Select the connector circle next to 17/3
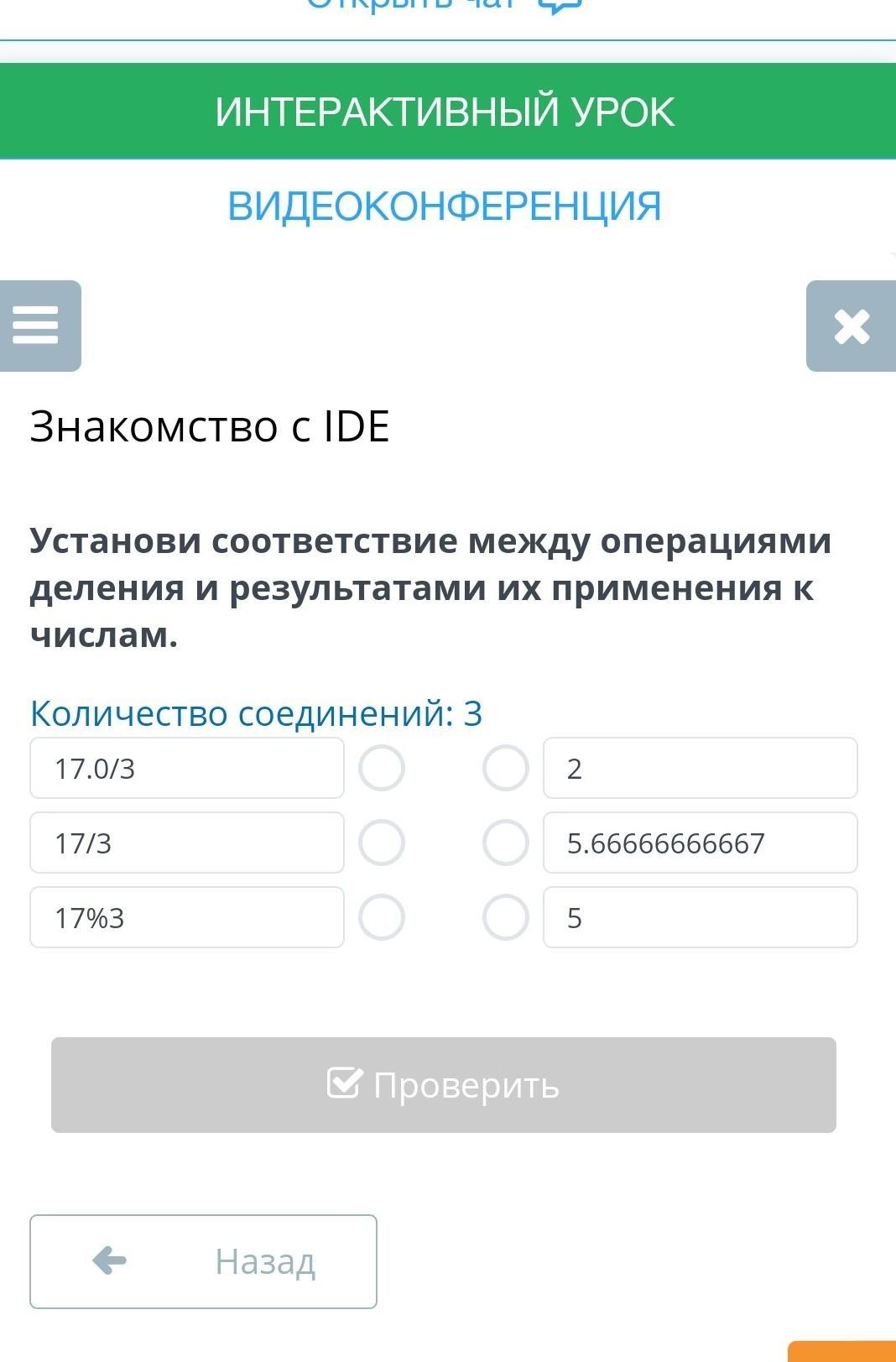 (x=382, y=843)
